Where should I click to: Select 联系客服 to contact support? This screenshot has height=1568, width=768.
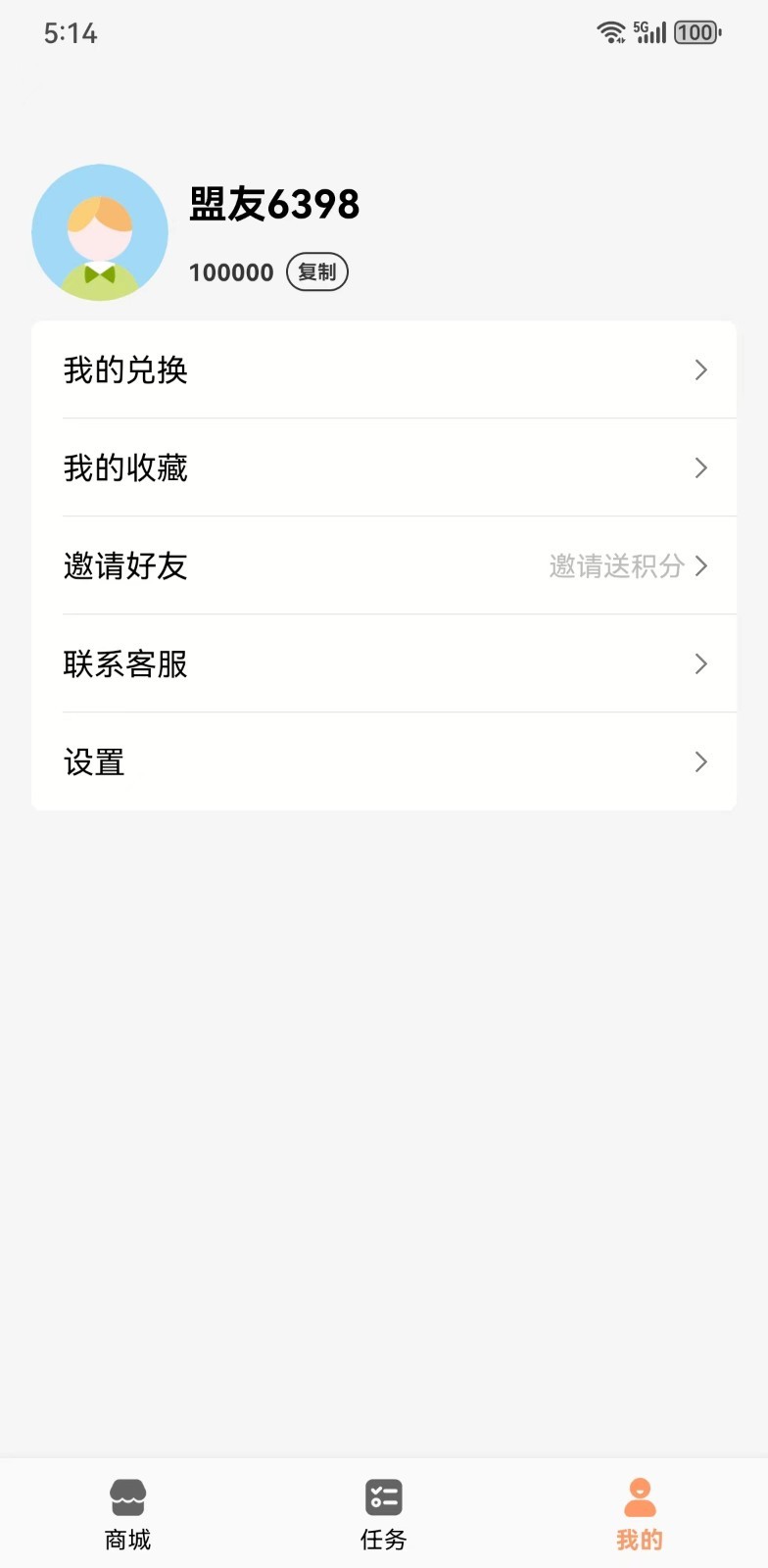[384, 664]
